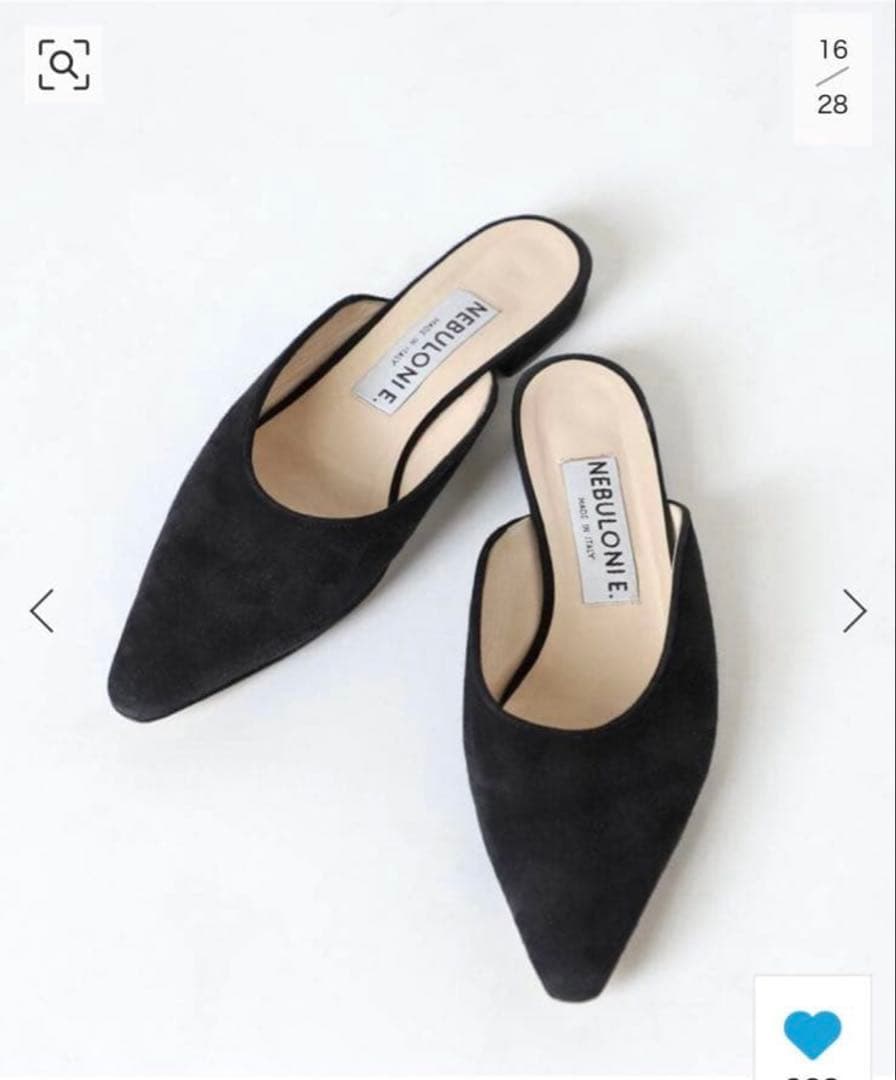
Task: Favorite this item with the blue heart
Action: [812, 1035]
